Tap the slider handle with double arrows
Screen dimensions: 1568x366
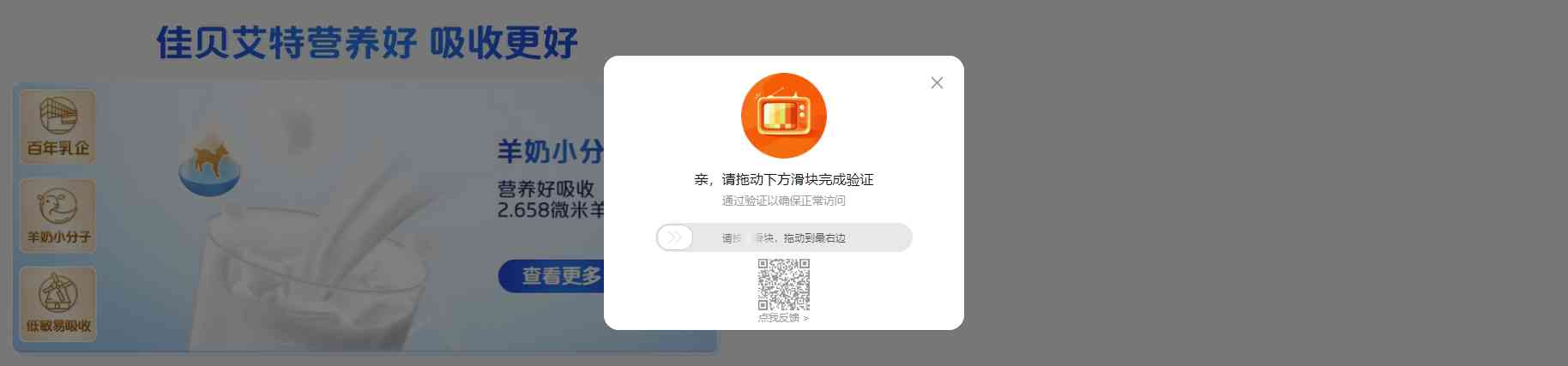point(675,237)
